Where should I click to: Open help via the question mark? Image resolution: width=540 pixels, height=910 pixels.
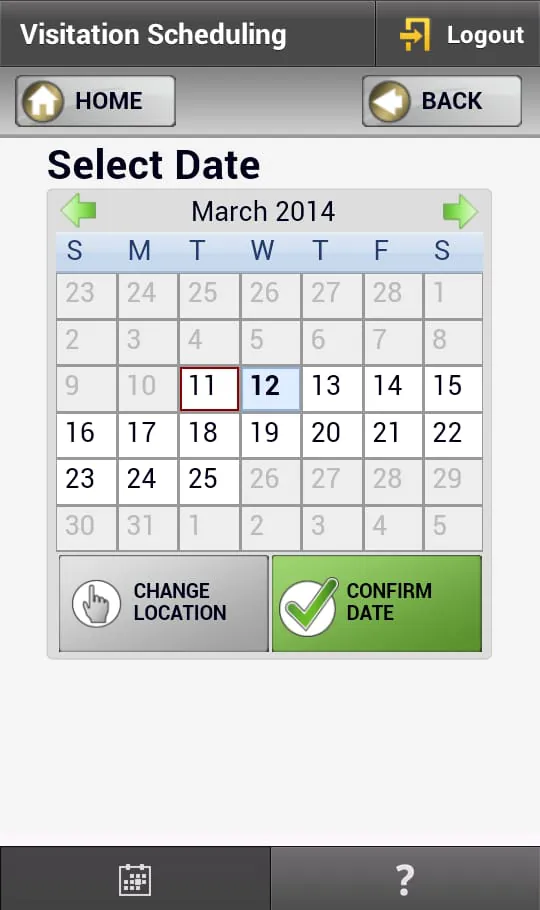point(405,879)
